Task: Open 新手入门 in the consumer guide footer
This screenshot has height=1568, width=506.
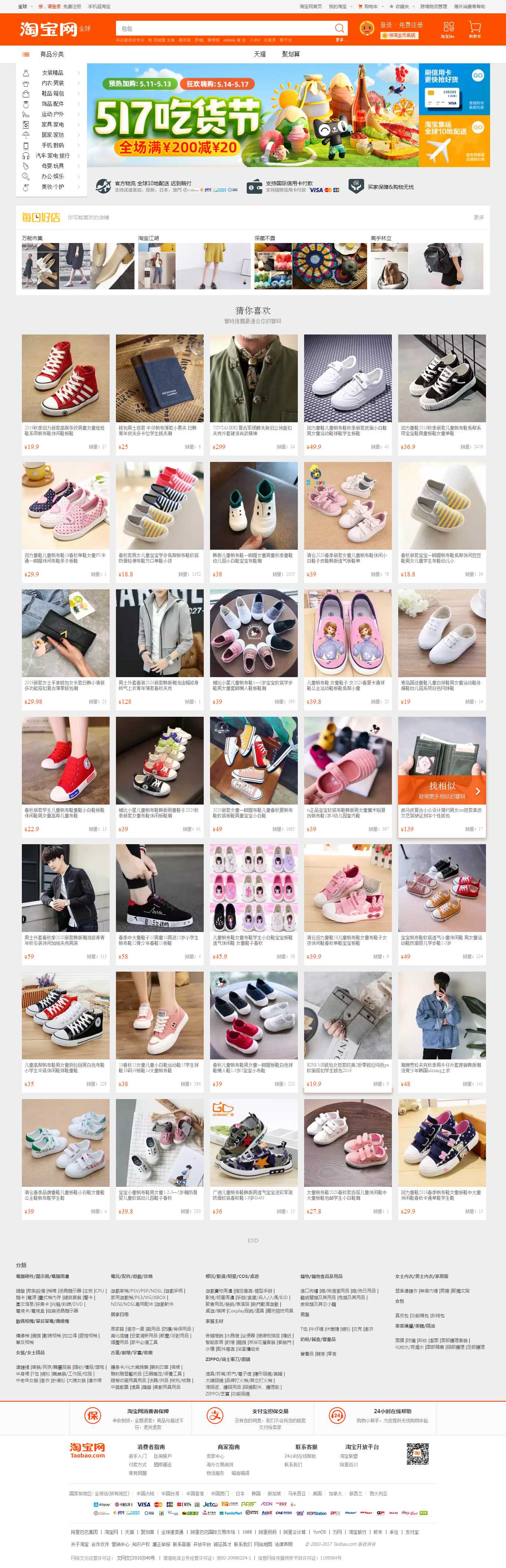Action: coord(137,1456)
